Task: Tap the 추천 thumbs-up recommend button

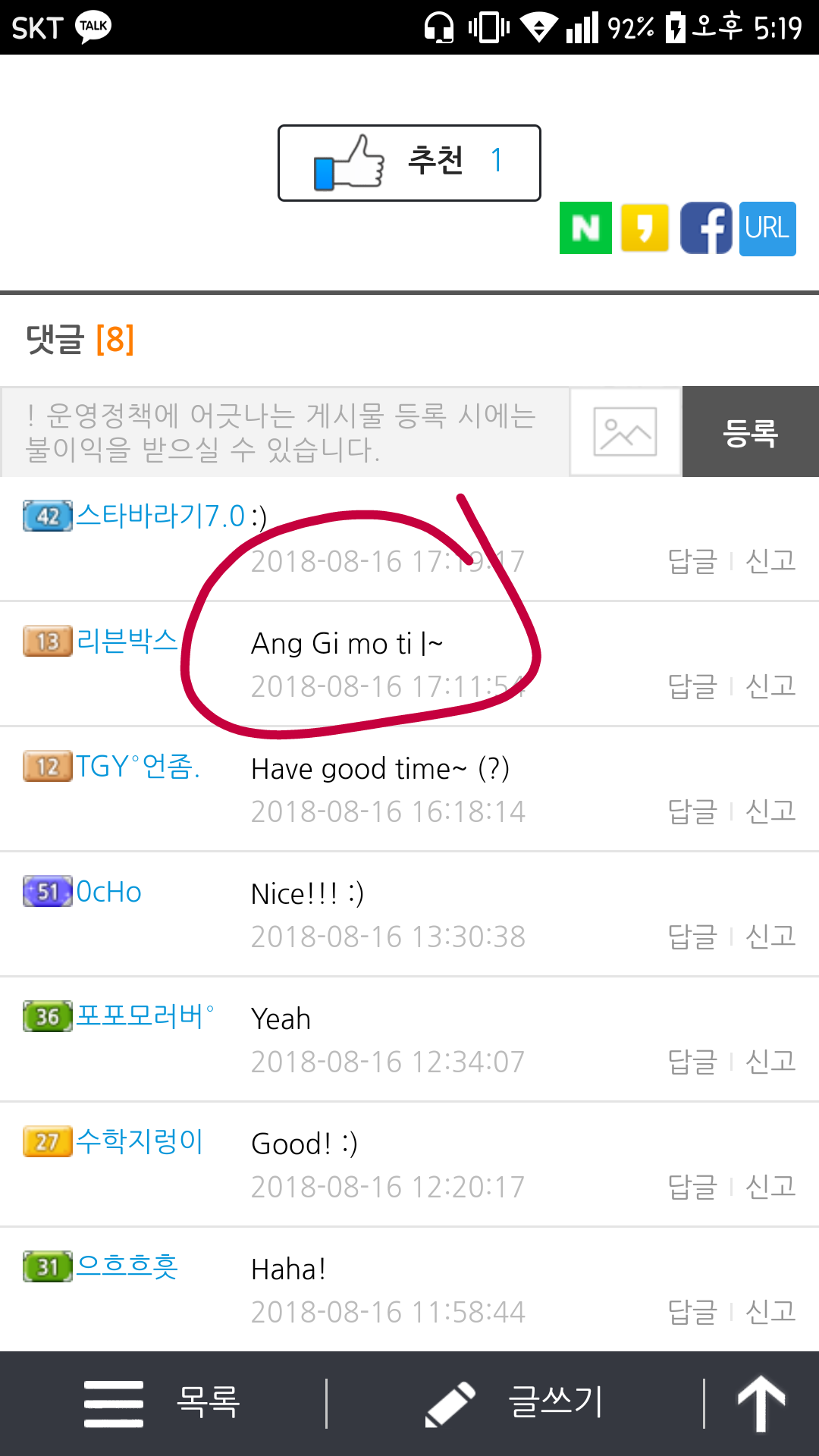Action: [x=409, y=163]
